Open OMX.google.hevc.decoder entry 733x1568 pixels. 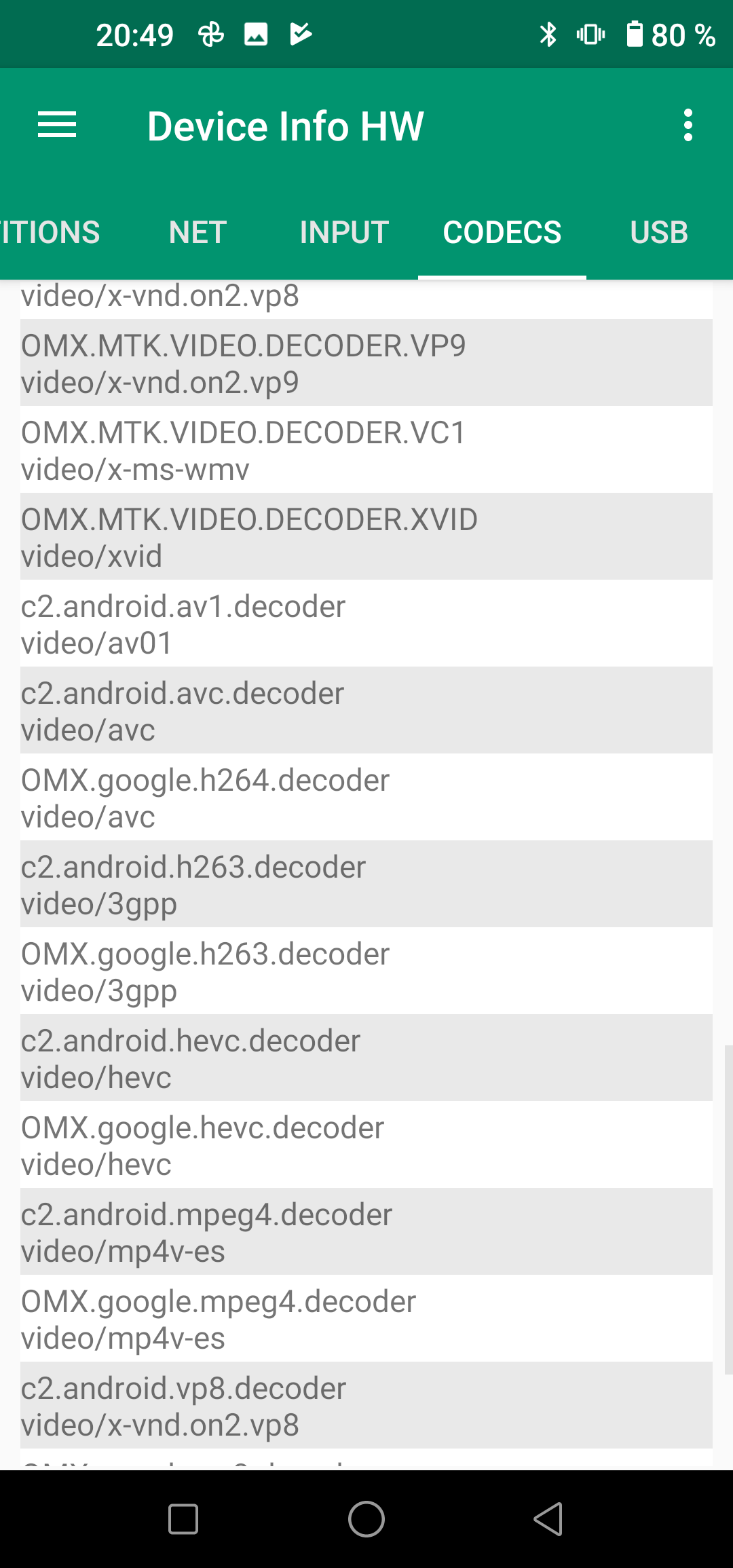coord(366,1145)
